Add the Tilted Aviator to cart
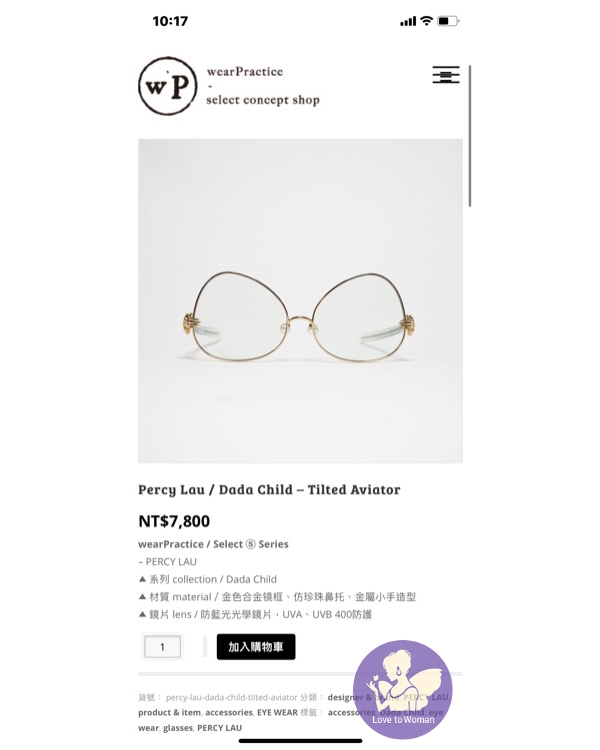Viewport: 600px width, 750px height. tap(256, 647)
